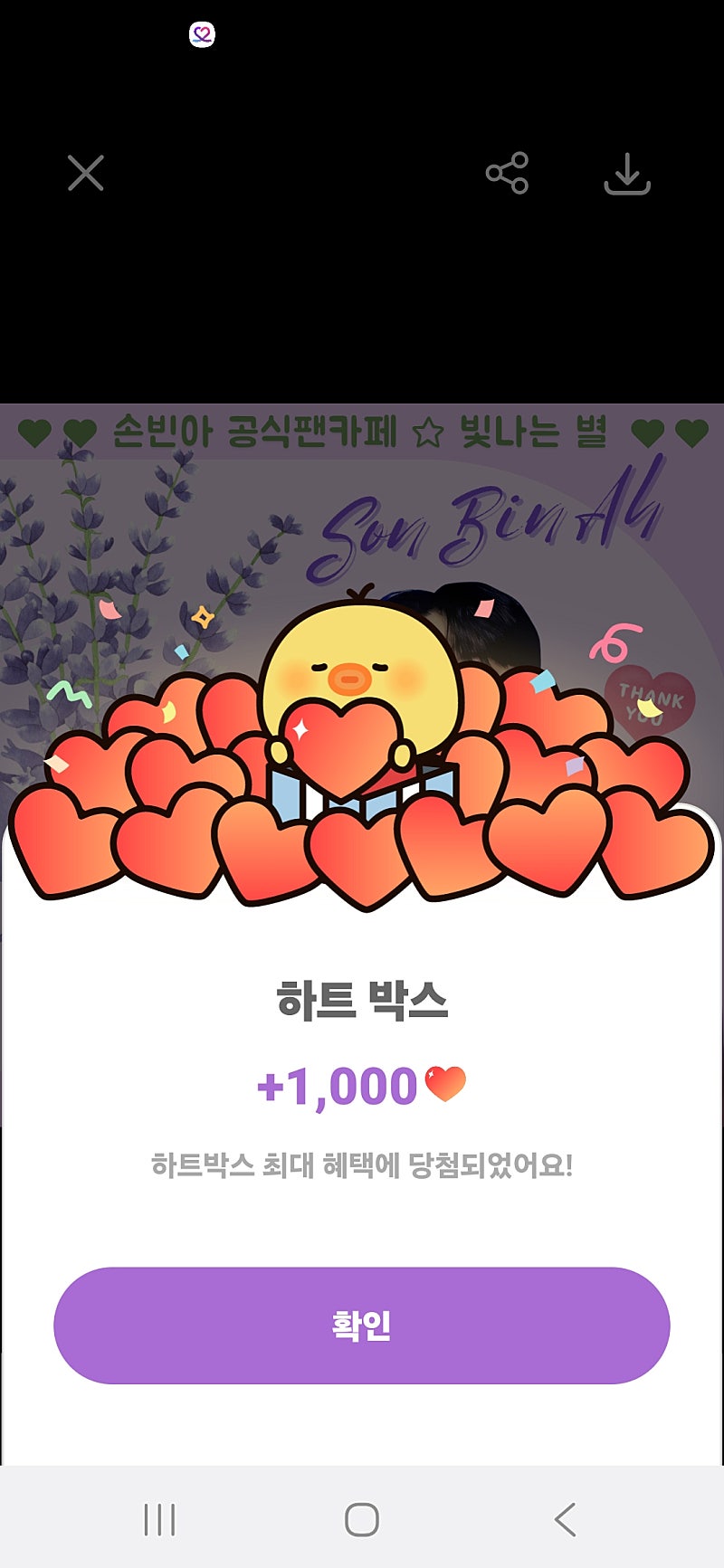Share this image
The height and width of the screenshot is (1568, 724).
(x=507, y=173)
